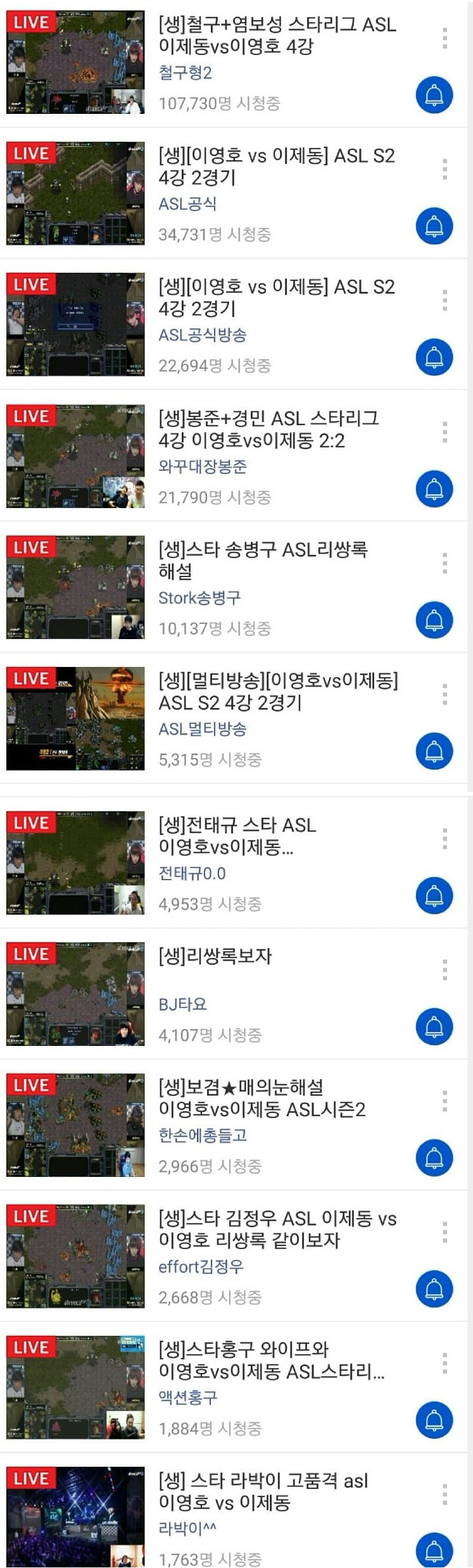The height and width of the screenshot is (1568, 473).
Task: Tap the notification bell for 철구형2's stream
Action: (x=434, y=95)
